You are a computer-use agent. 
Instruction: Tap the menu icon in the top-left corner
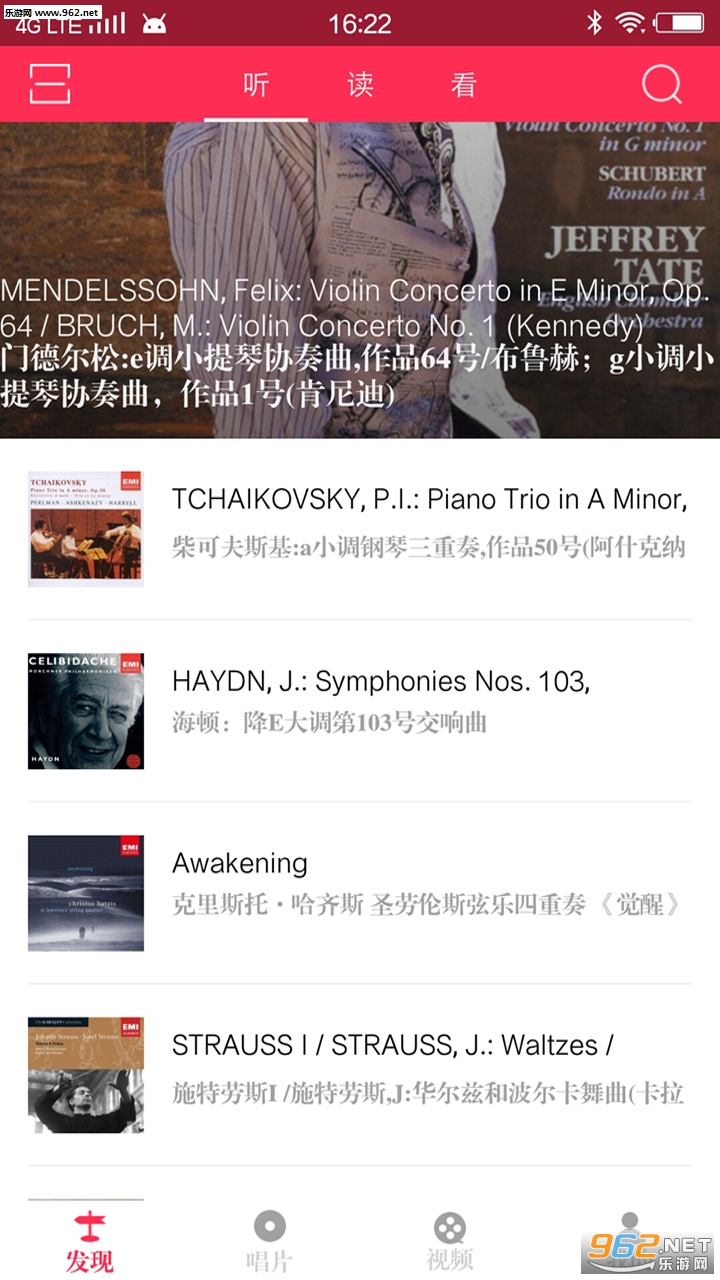pos(50,85)
